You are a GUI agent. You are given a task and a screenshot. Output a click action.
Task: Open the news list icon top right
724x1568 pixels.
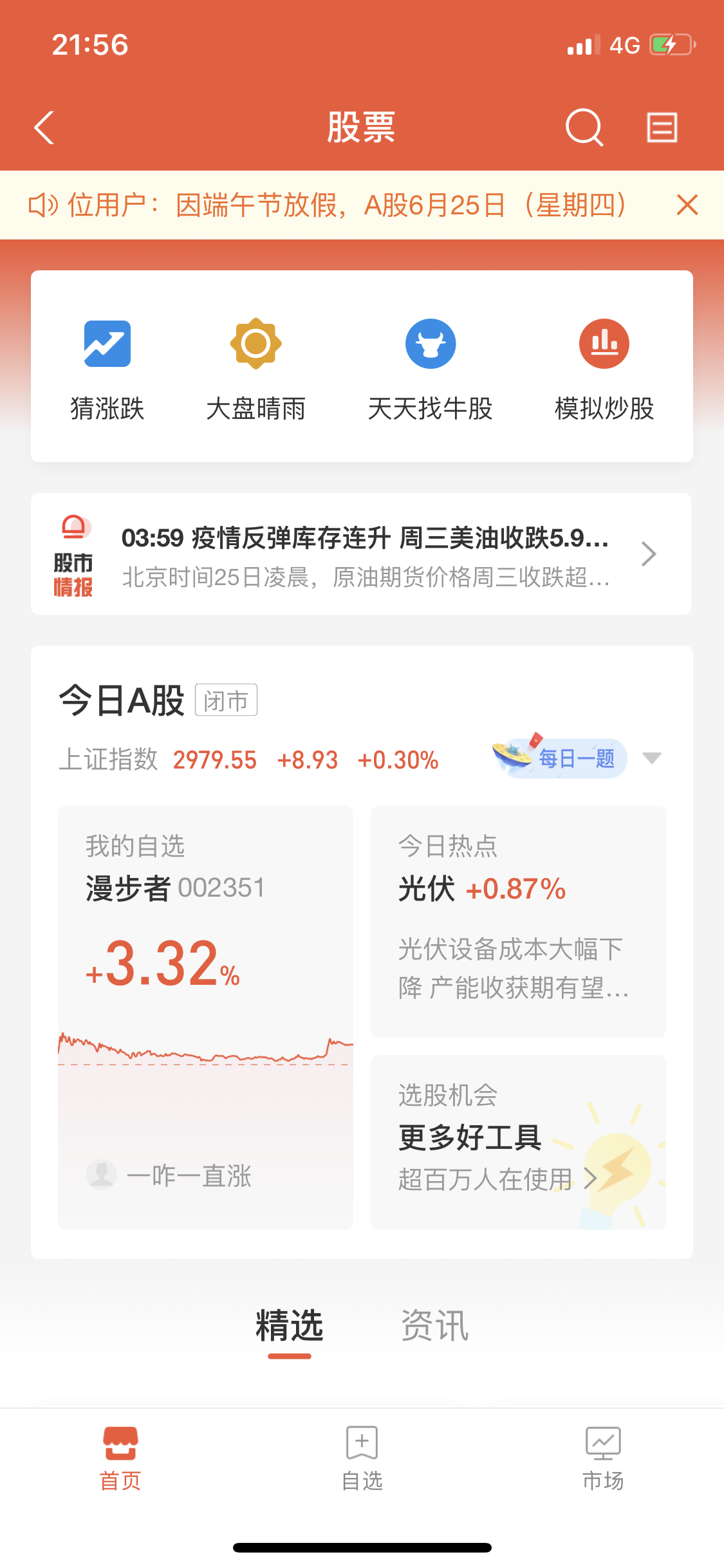pos(662,127)
